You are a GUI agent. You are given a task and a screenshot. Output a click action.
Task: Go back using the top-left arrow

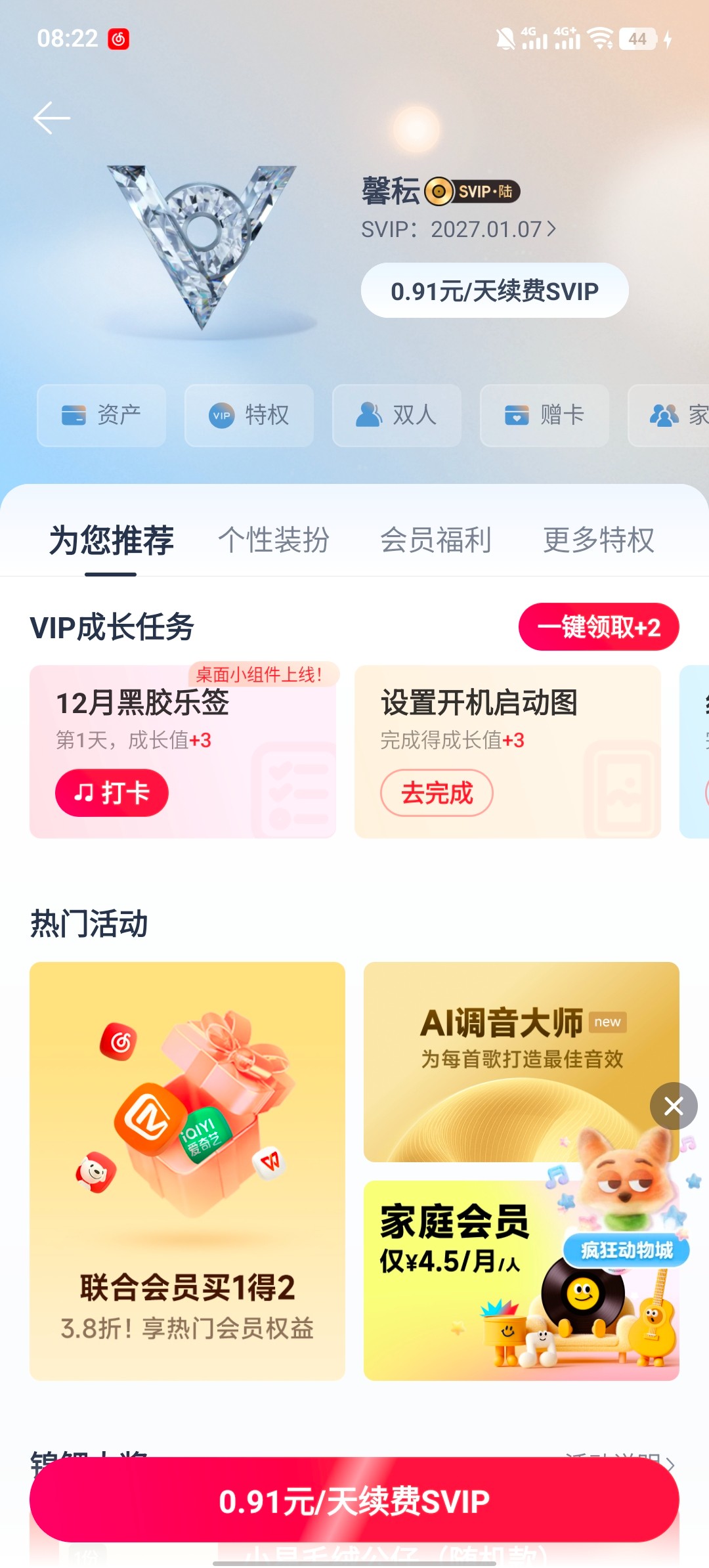(51, 118)
